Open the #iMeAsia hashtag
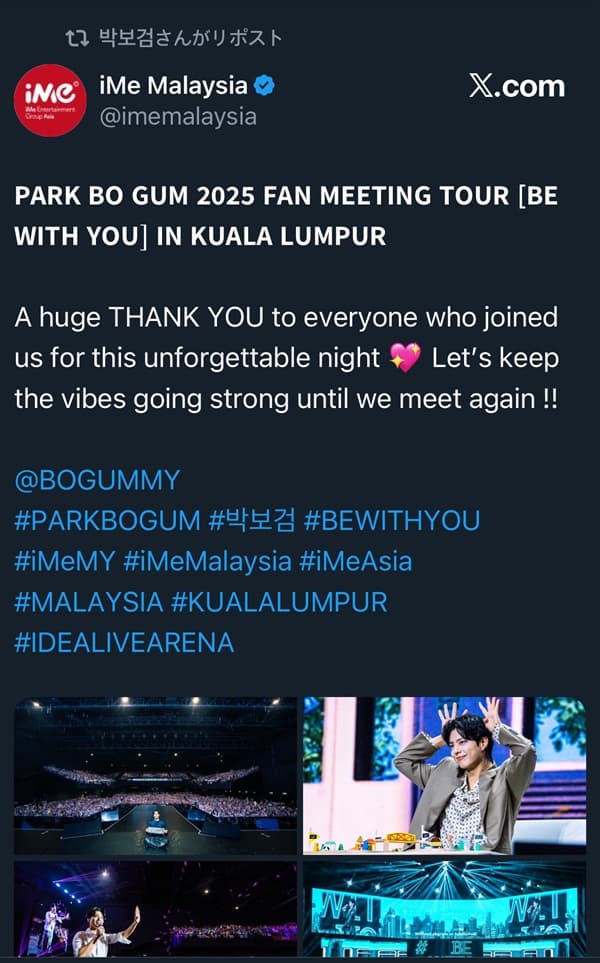Screen dimensions: 600x963 click(x=356, y=561)
